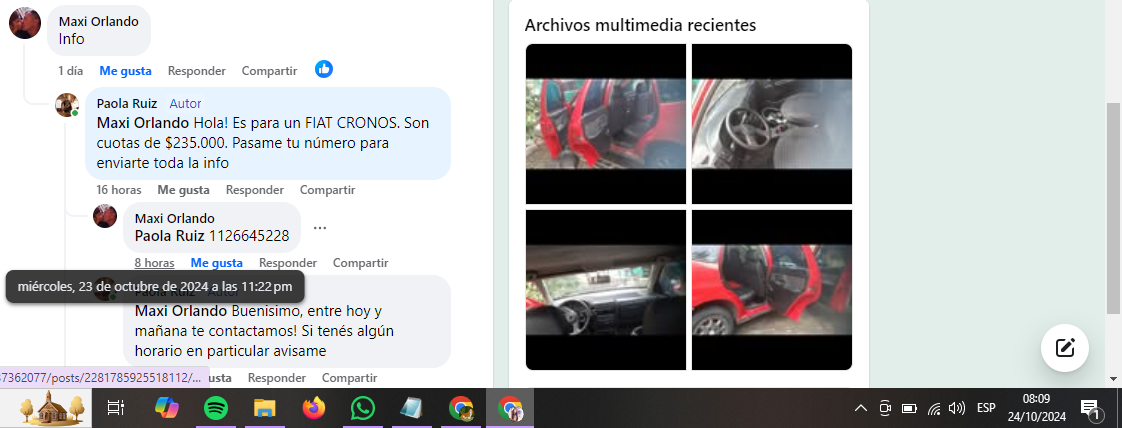Reply to the 1126645228 comment
1122x428 pixels.
click(x=287, y=263)
